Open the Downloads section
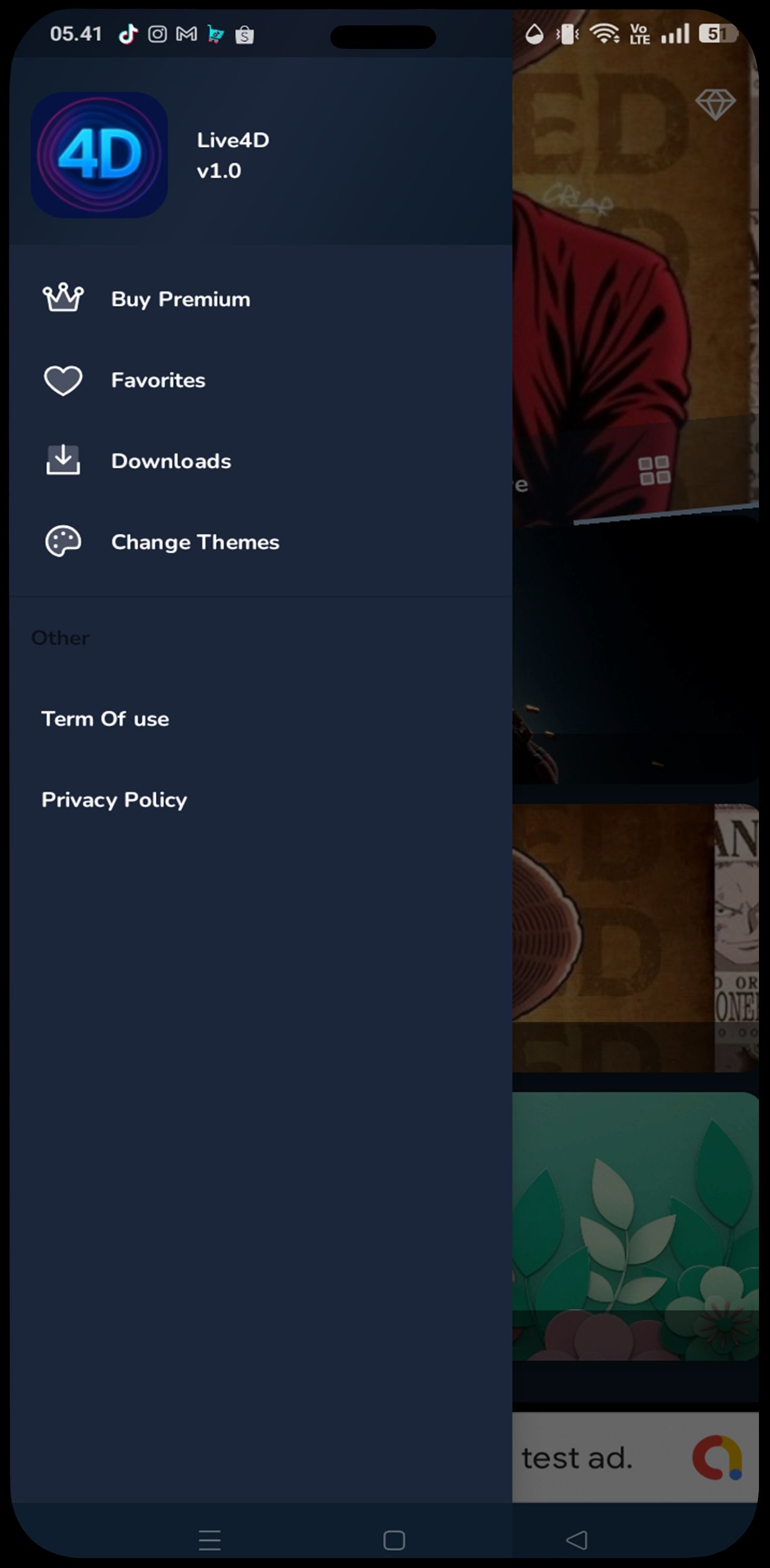This screenshot has height=1568, width=770. point(170,462)
